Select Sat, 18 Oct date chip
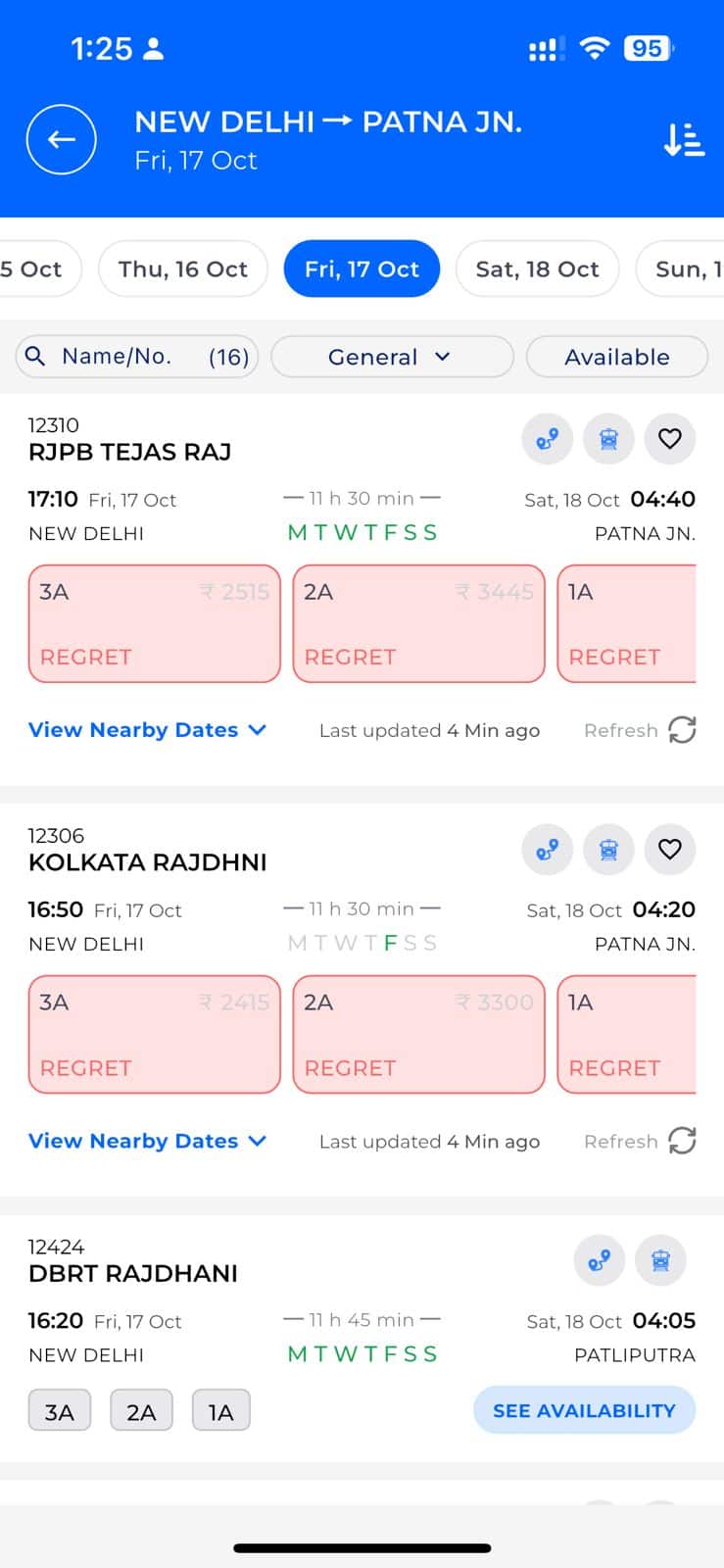 537,269
